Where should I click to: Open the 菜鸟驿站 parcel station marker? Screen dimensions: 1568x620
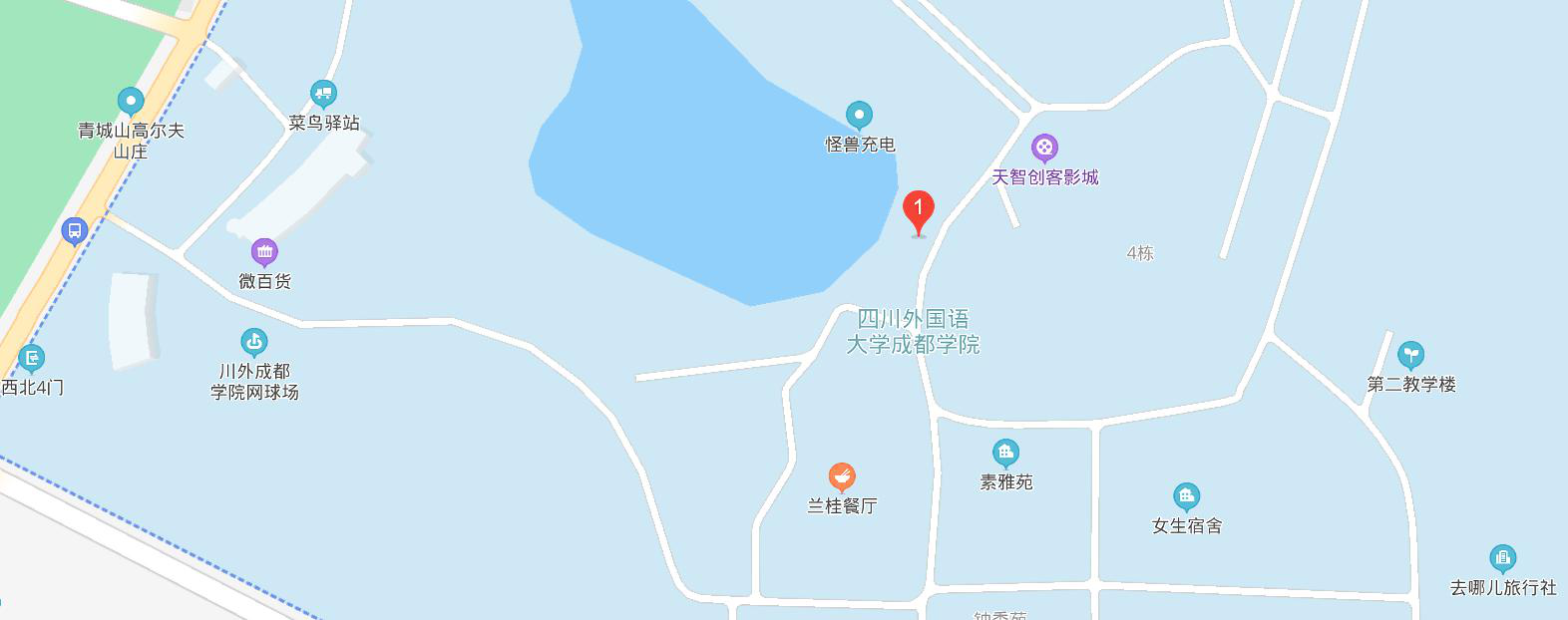(323, 95)
